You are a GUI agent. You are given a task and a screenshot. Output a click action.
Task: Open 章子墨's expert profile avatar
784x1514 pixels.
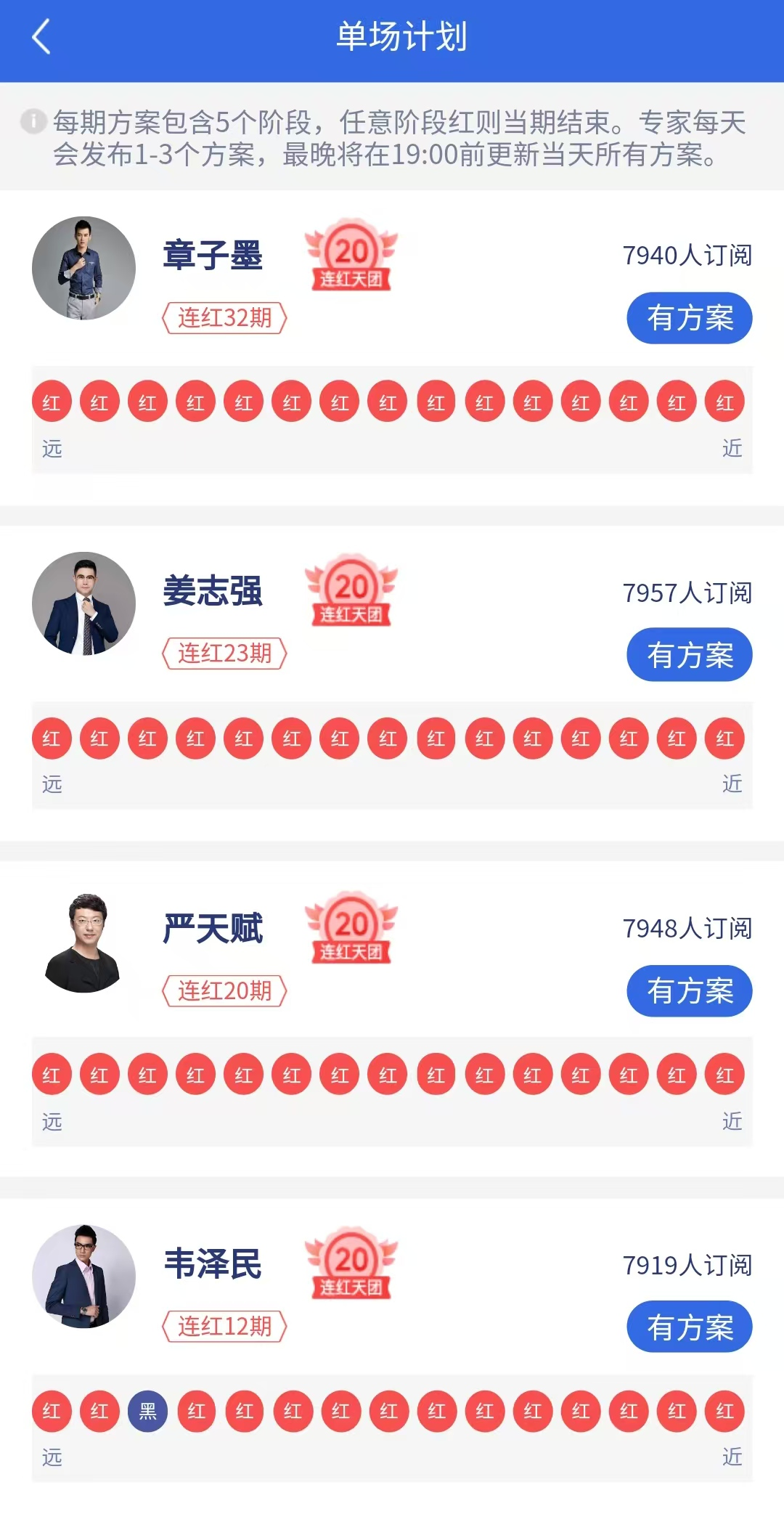pyautogui.click(x=83, y=268)
